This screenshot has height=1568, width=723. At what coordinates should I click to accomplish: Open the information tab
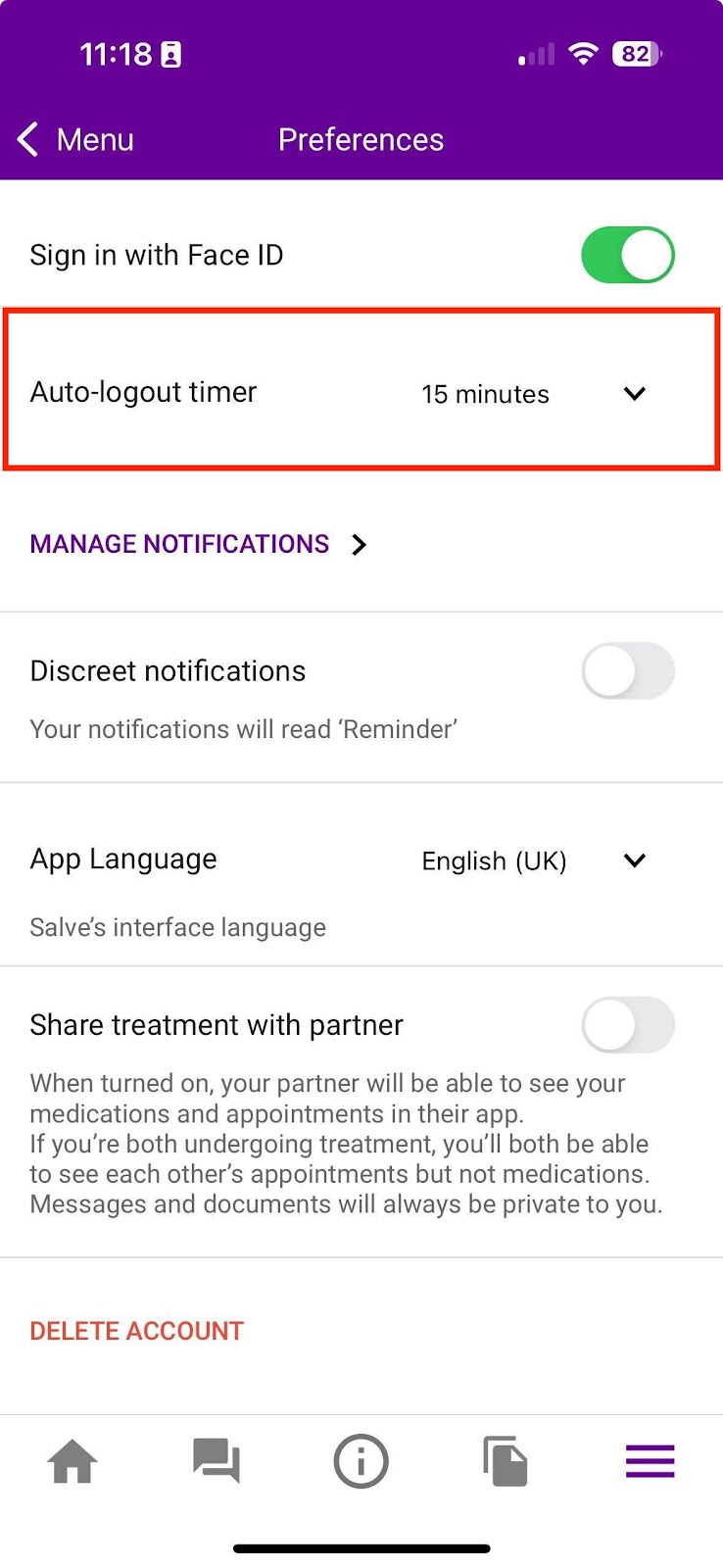(x=361, y=1461)
